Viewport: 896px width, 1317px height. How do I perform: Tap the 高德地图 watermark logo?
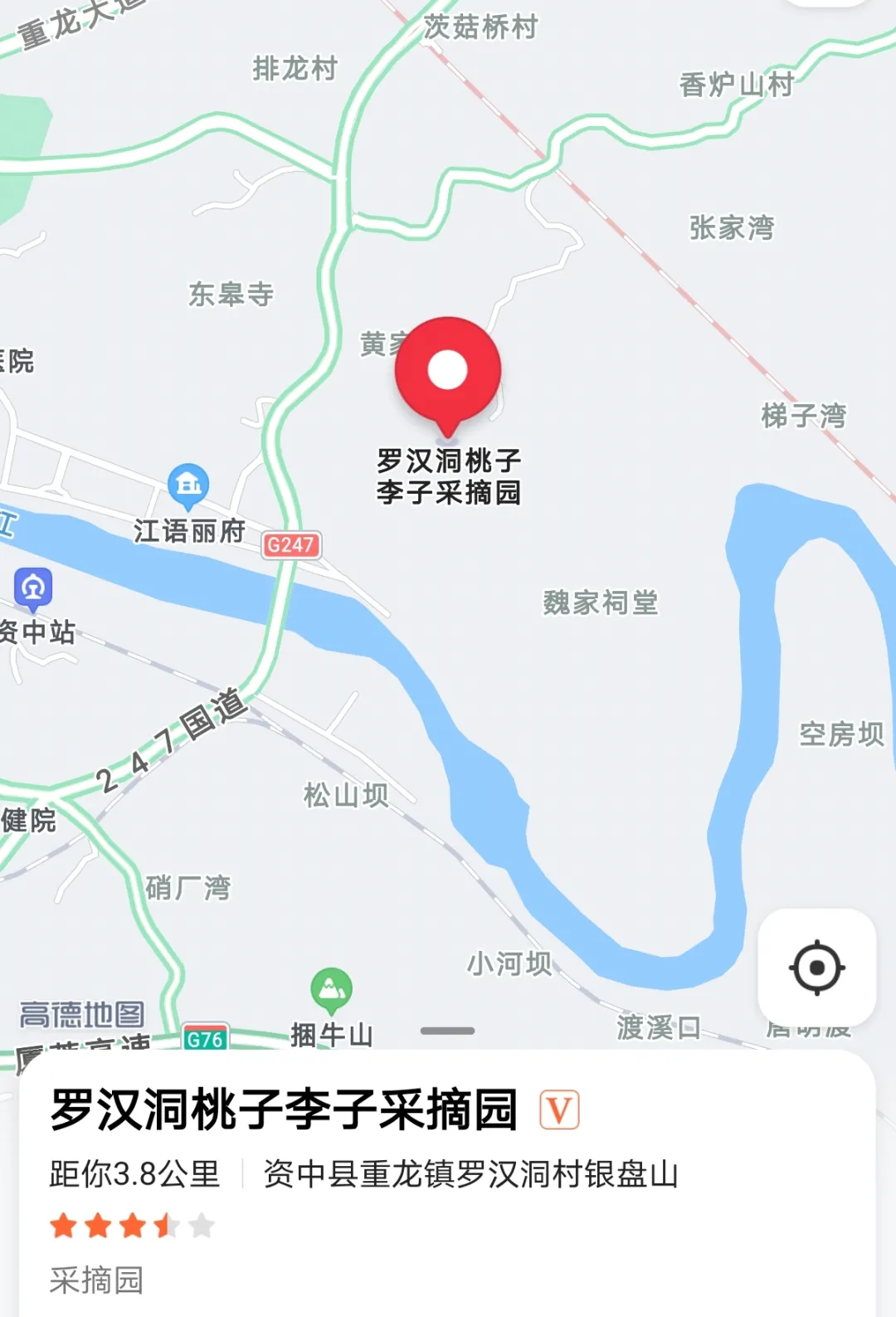tap(80, 1014)
